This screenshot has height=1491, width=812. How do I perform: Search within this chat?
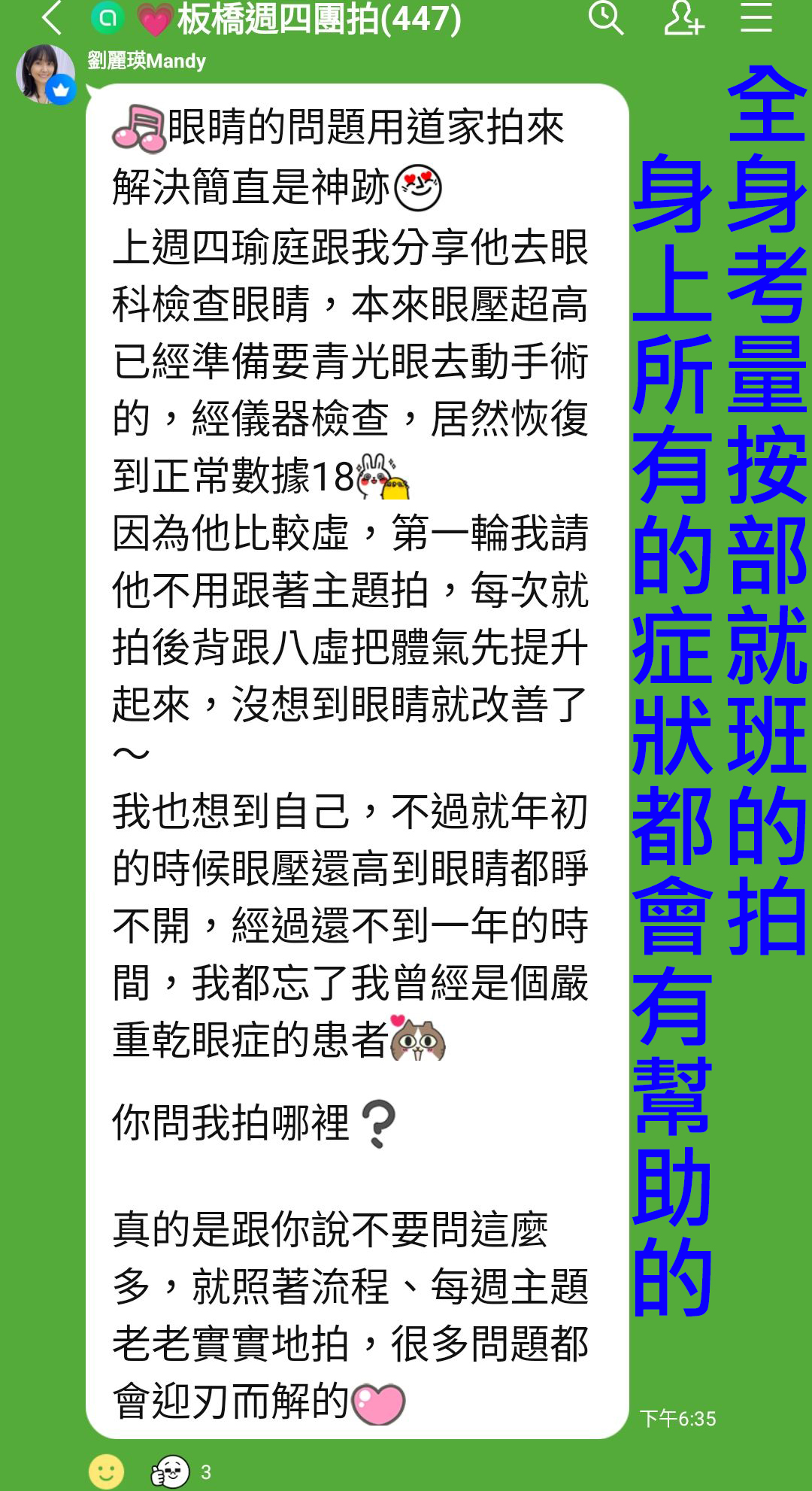[605, 18]
